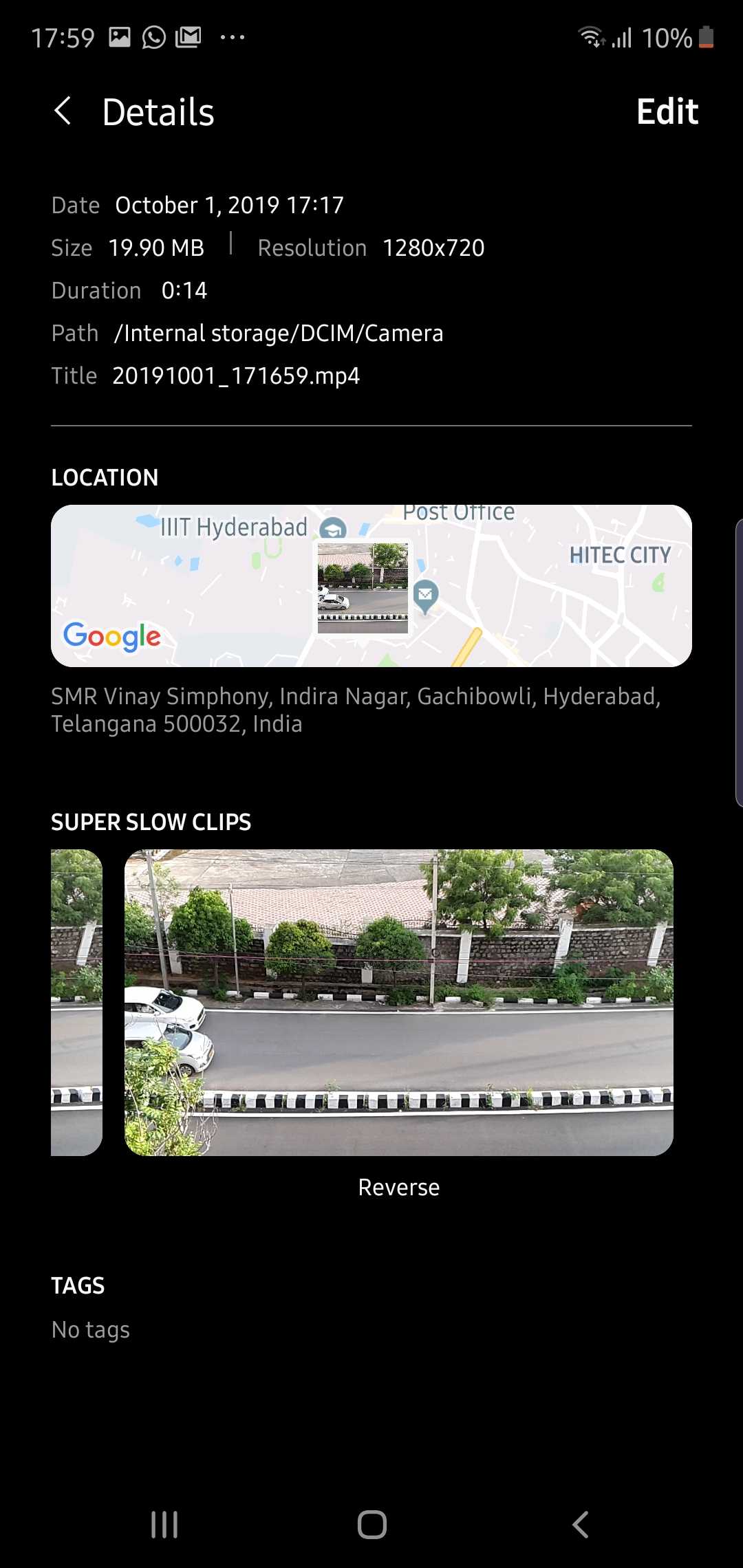Viewport: 743px width, 1568px height.
Task: Open the Reverse super slow clip
Action: click(398, 1002)
